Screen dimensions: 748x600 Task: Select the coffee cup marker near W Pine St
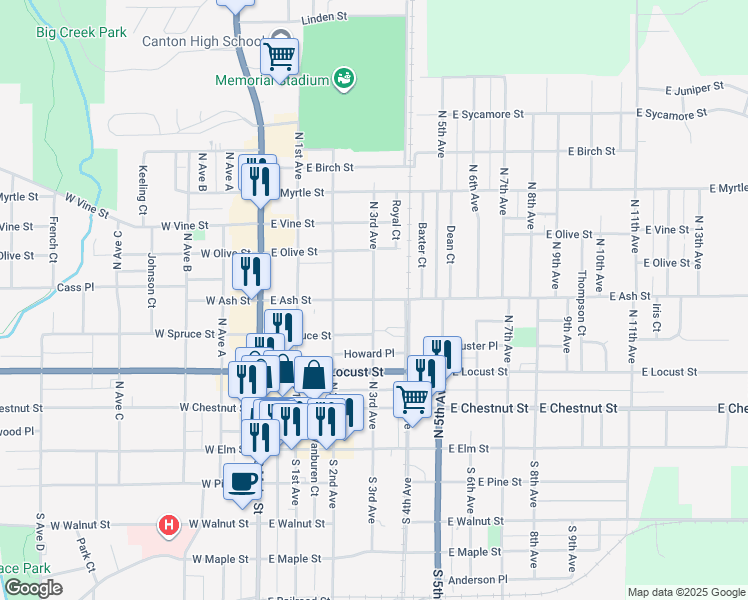[242, 482]
